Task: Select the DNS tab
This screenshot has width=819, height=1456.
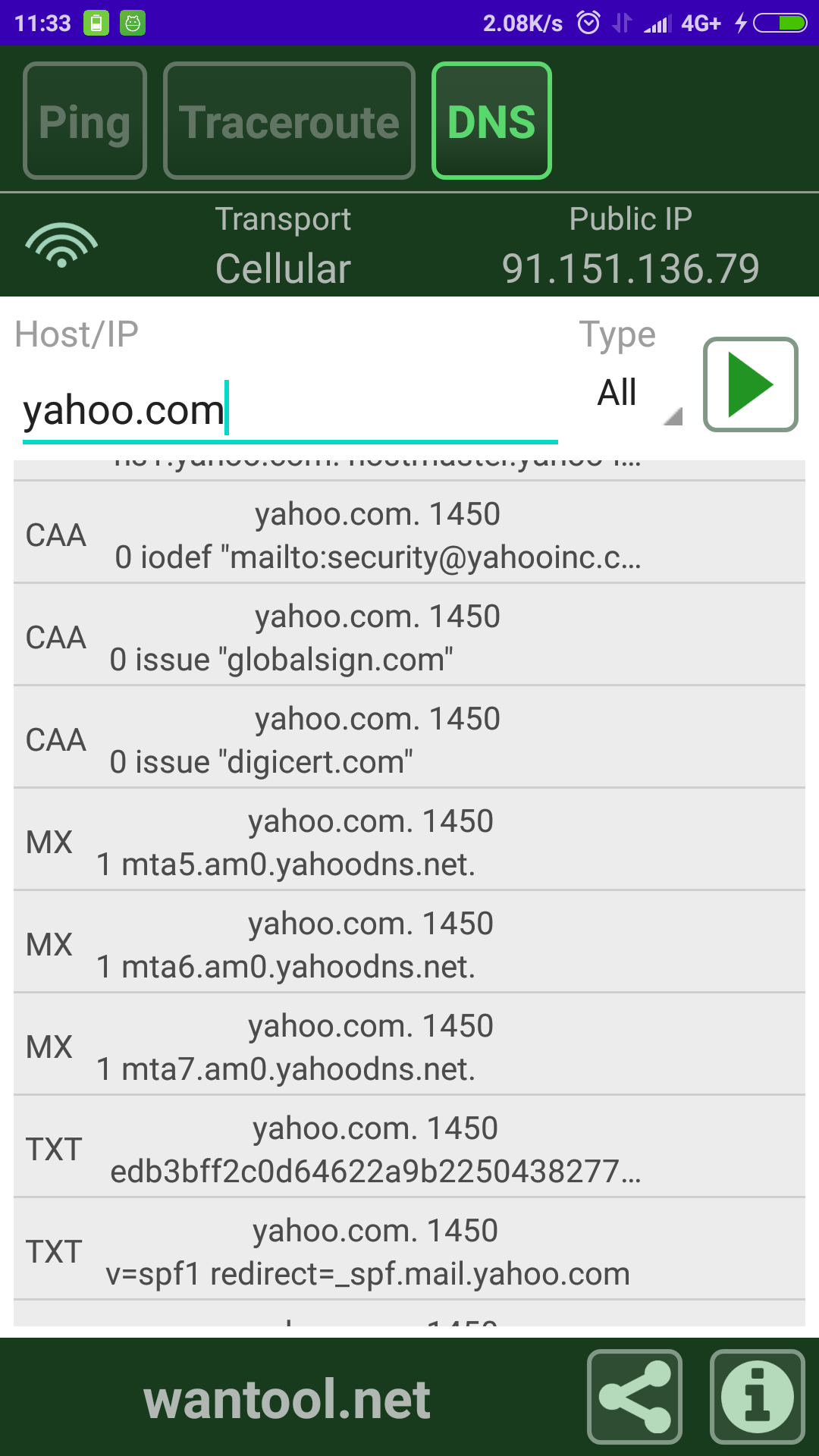Action: pyautogui.click(x=491, y=121)
